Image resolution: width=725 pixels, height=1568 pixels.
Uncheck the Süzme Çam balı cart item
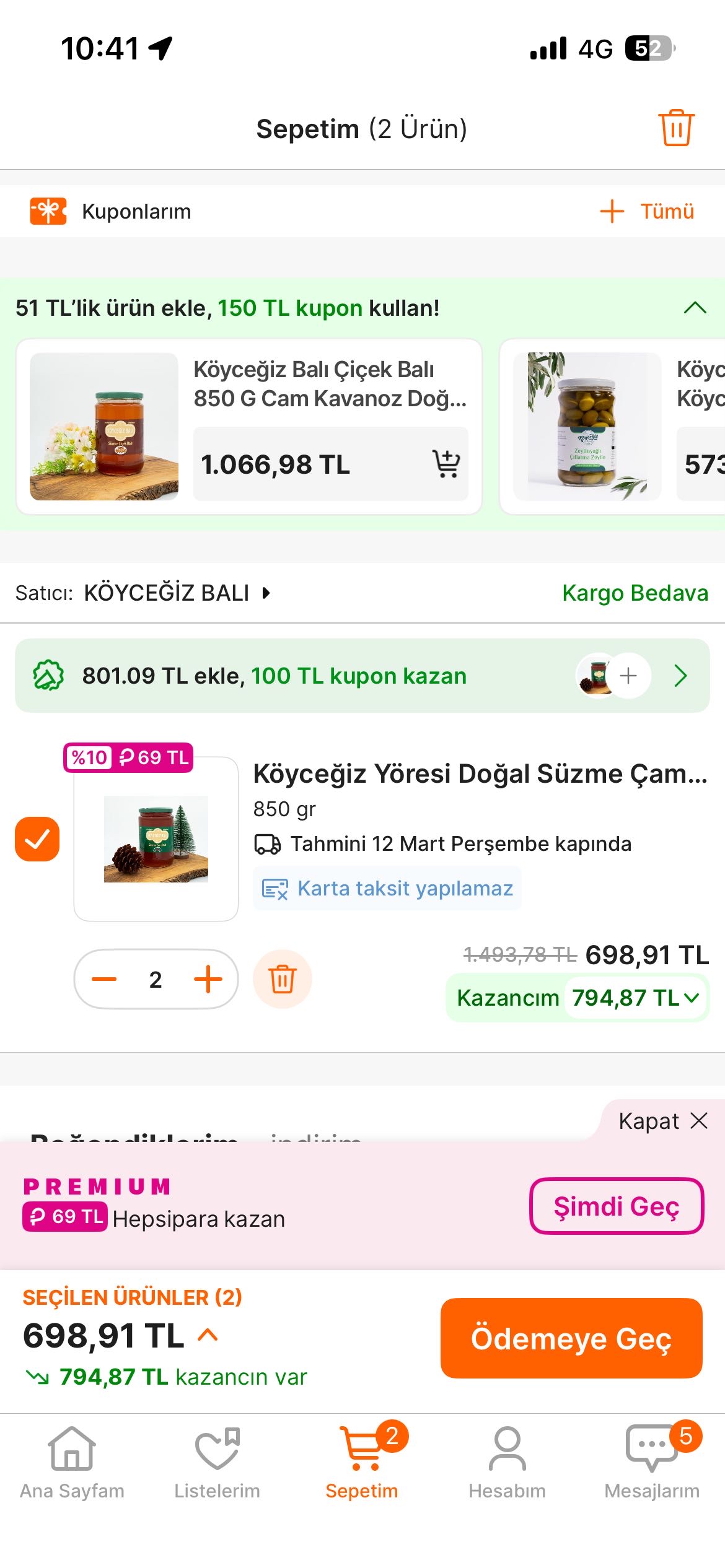(37, 839)
